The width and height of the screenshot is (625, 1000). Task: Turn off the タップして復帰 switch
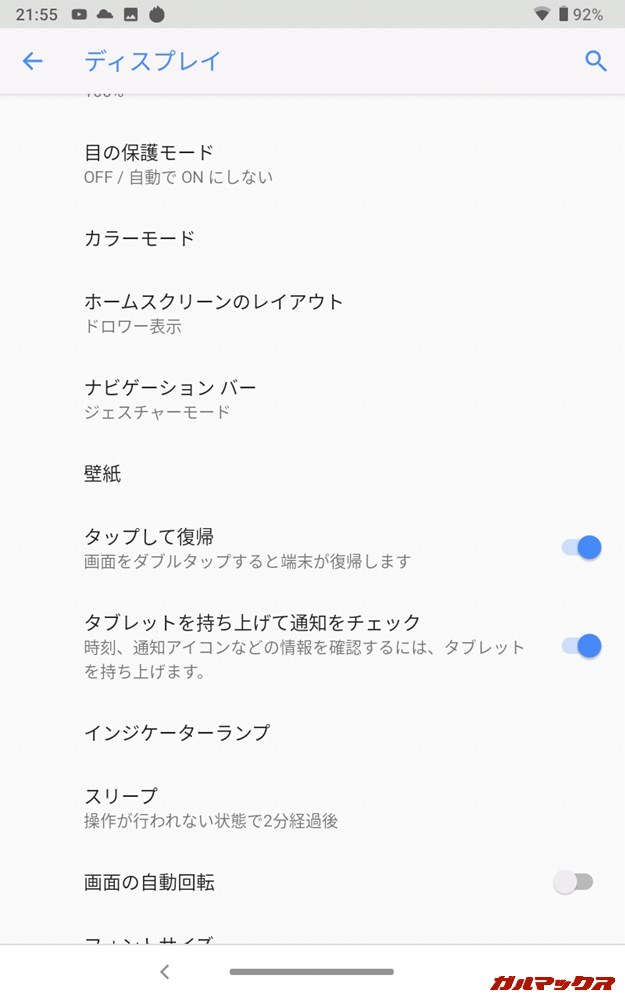point(581,547)
